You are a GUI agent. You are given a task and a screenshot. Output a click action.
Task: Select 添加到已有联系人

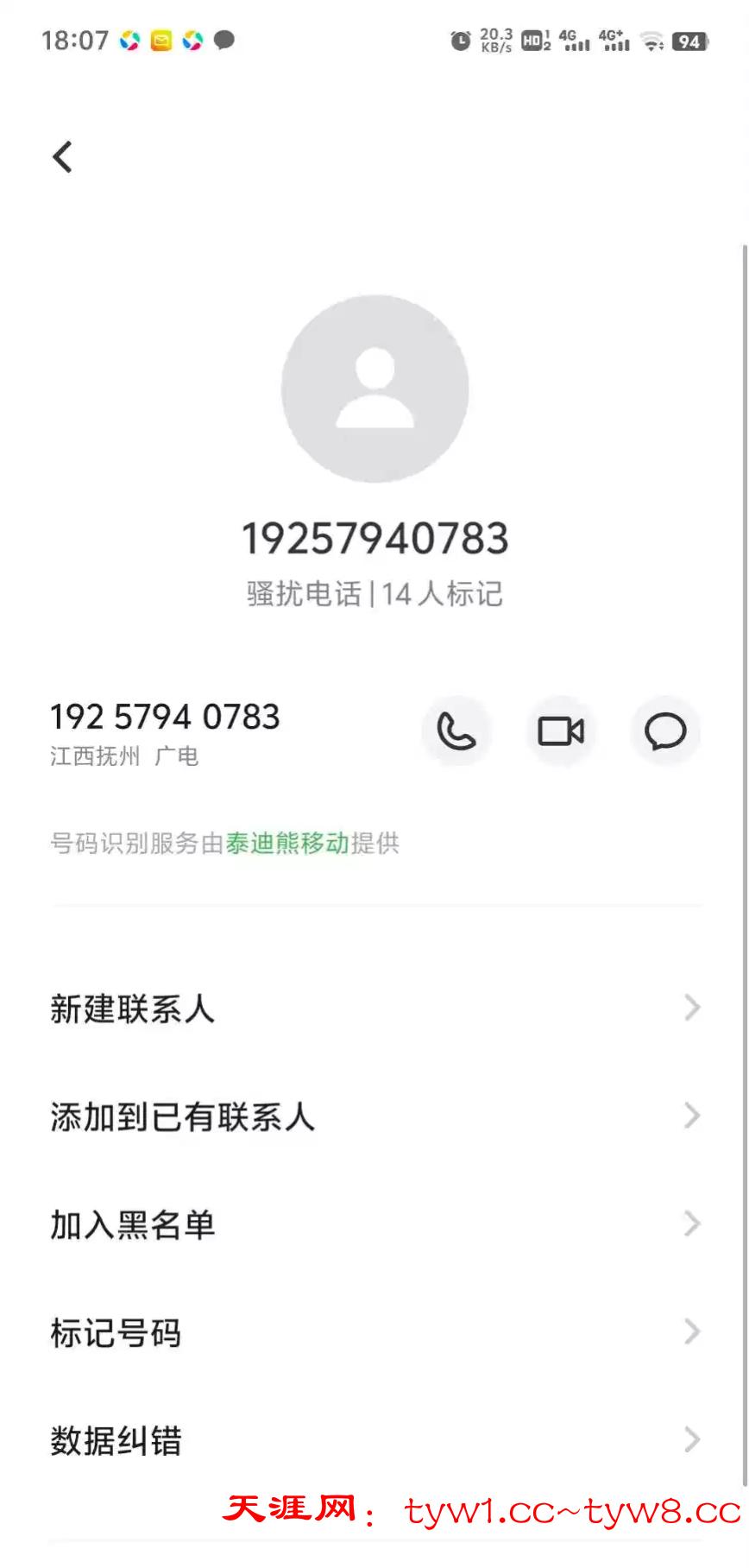(x=374, y=1116)
